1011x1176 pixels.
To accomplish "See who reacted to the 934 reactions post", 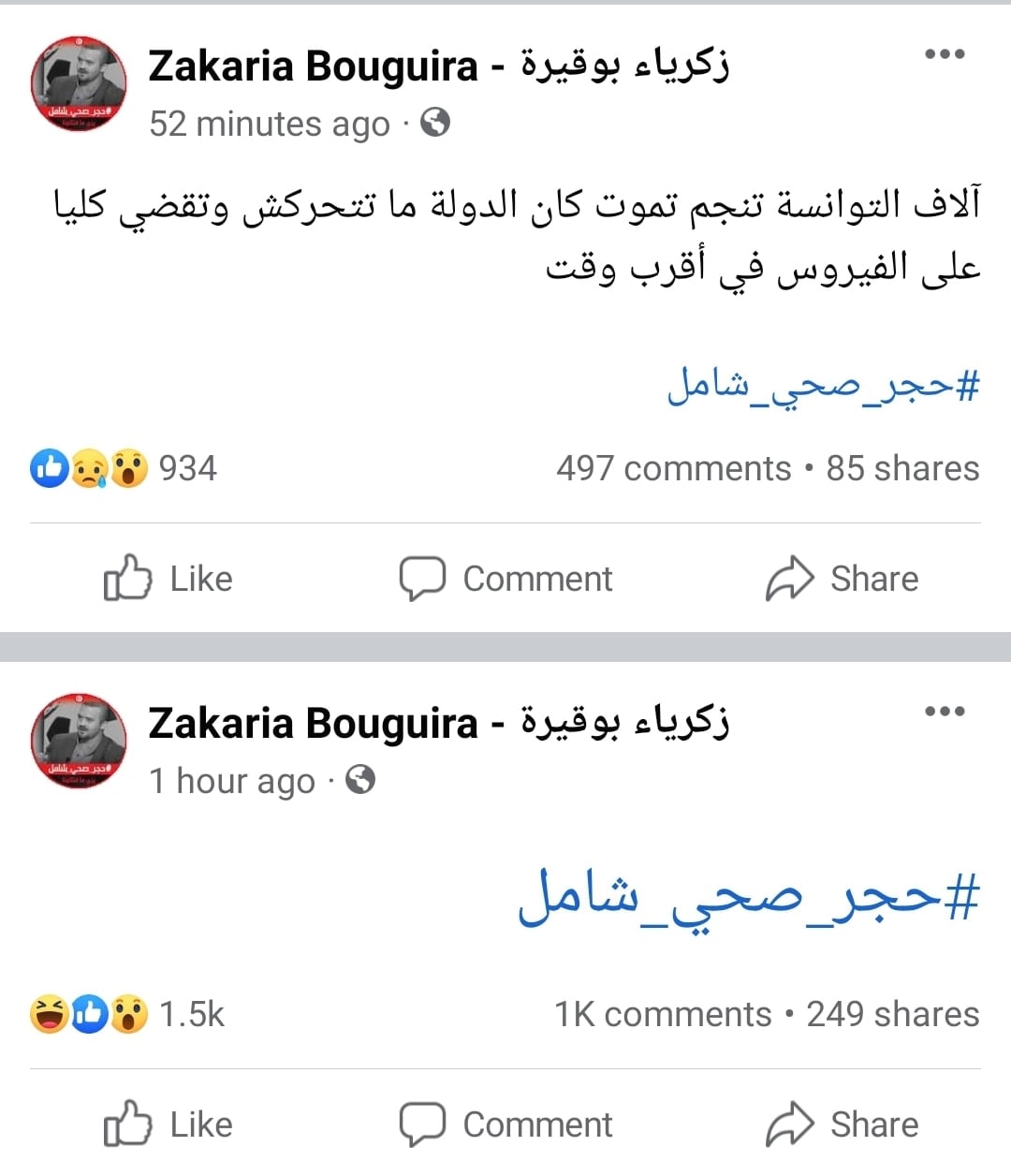I will click(124, 468).
